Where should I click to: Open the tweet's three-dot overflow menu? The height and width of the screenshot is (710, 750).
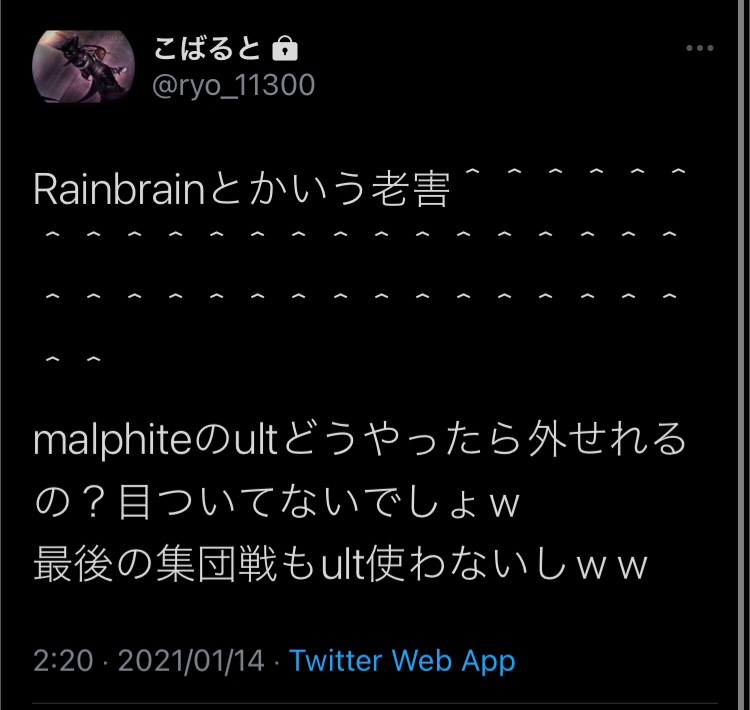pyautogui.click(x=700, y=50)
